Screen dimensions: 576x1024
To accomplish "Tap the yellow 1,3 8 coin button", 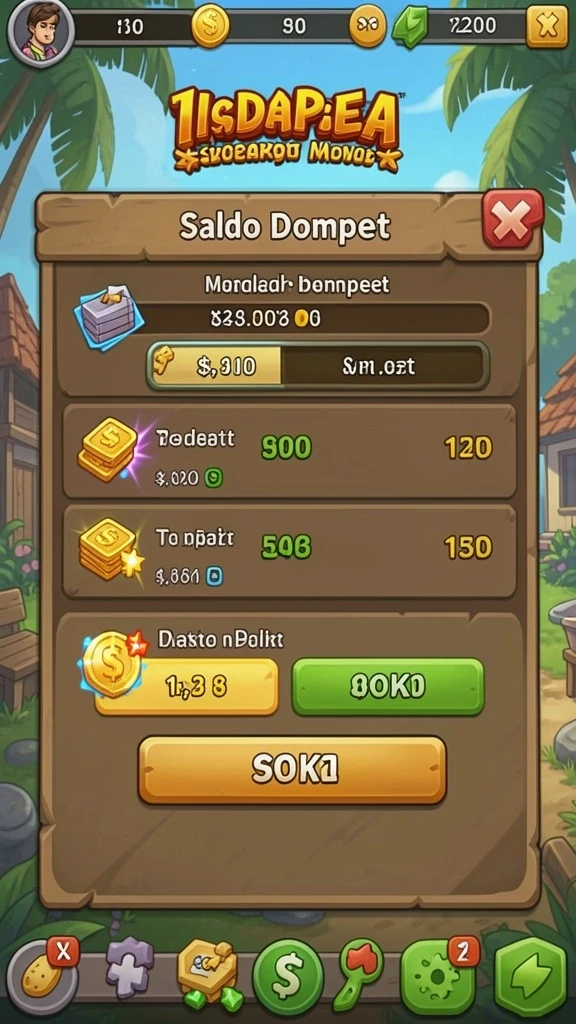I will [187, 686].
